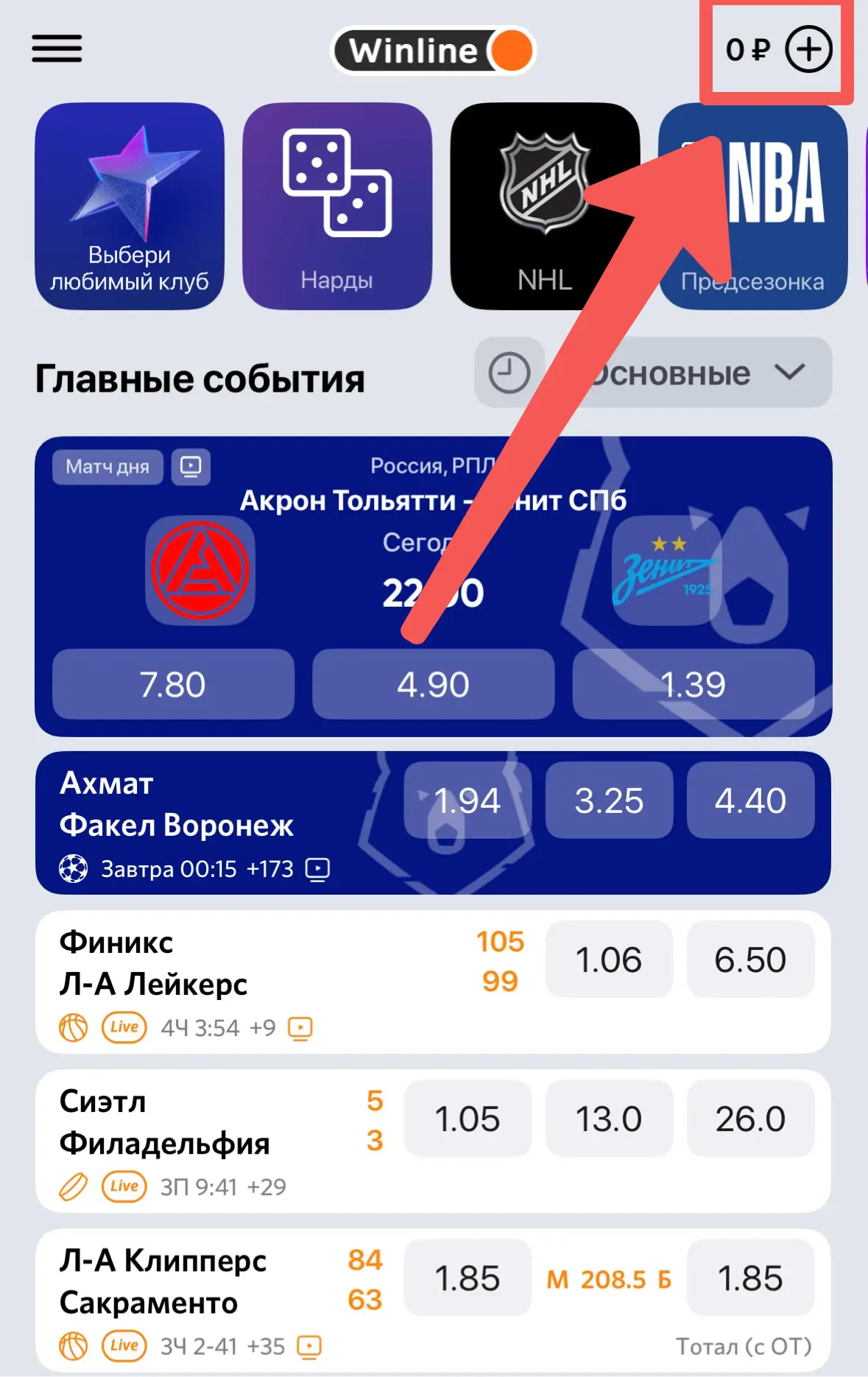The width and height of the screenshot is (868, 1377).
Task: Choose the 13.0 draw for Сиэтл–Филадельфия
Action: pos(609,1119)
